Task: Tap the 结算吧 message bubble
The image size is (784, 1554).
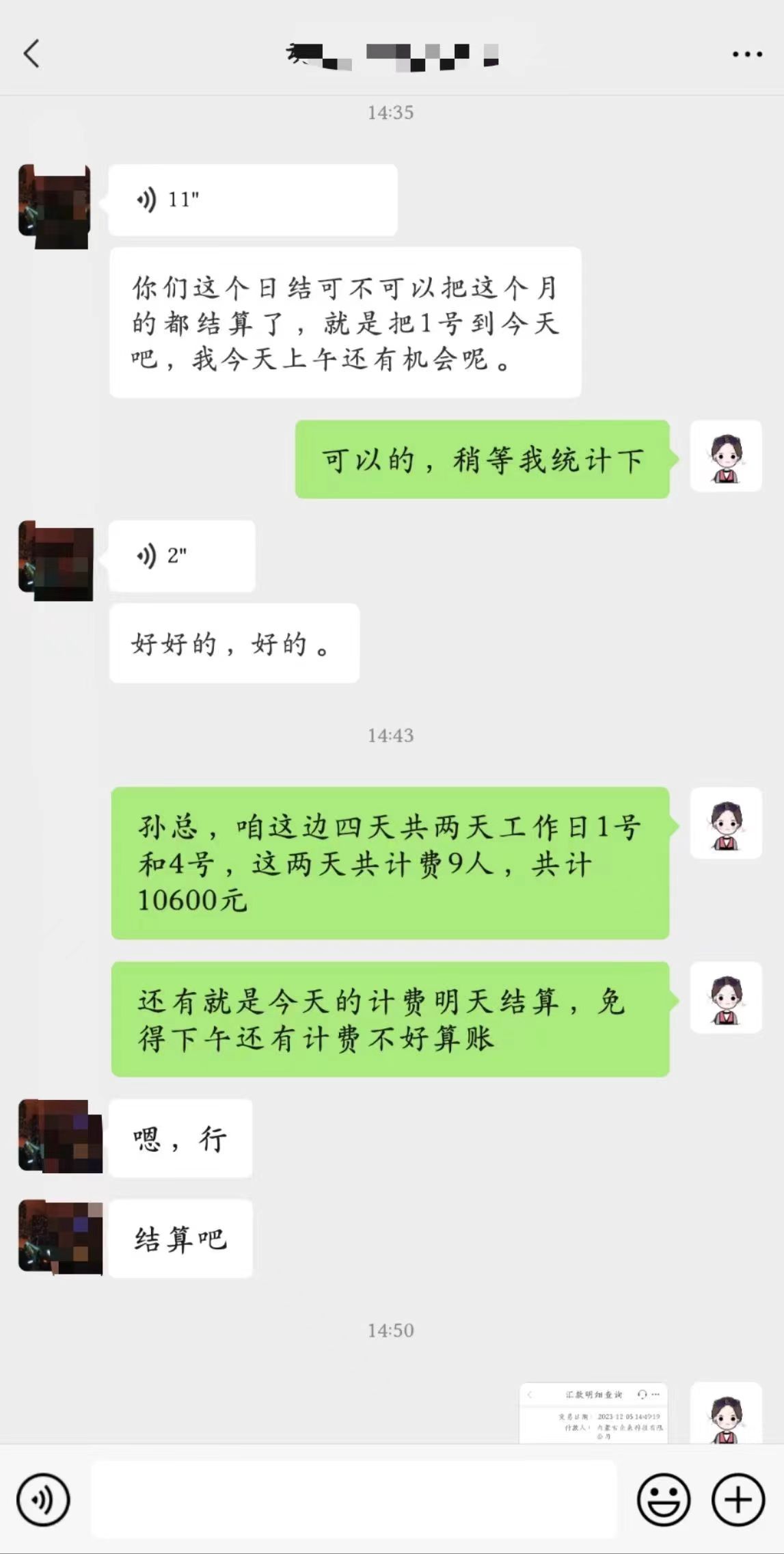Action: coord(180,1237)
